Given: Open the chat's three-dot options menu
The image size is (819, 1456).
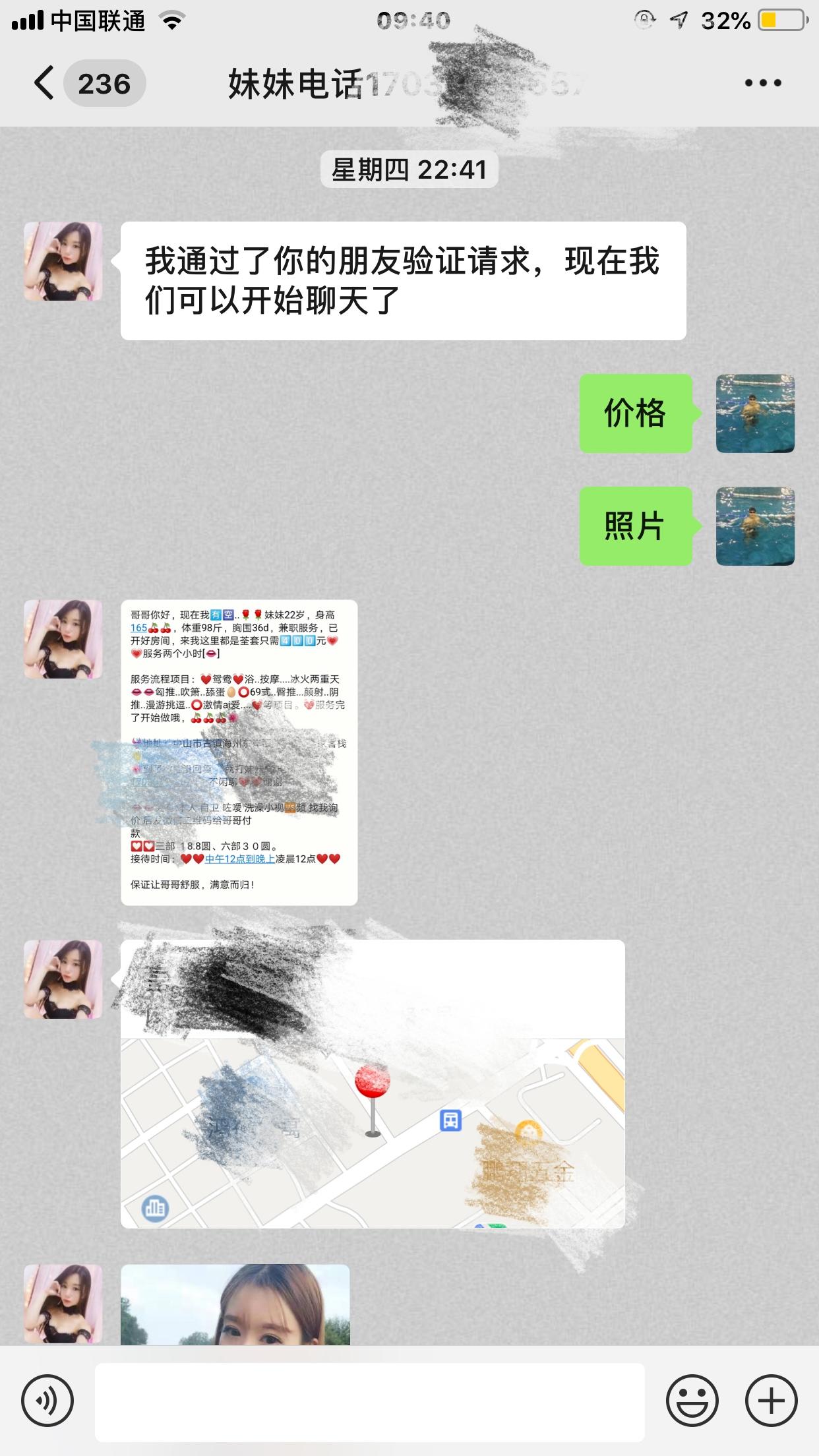Looking at the screenshot, I should click(x=763, y=83).
